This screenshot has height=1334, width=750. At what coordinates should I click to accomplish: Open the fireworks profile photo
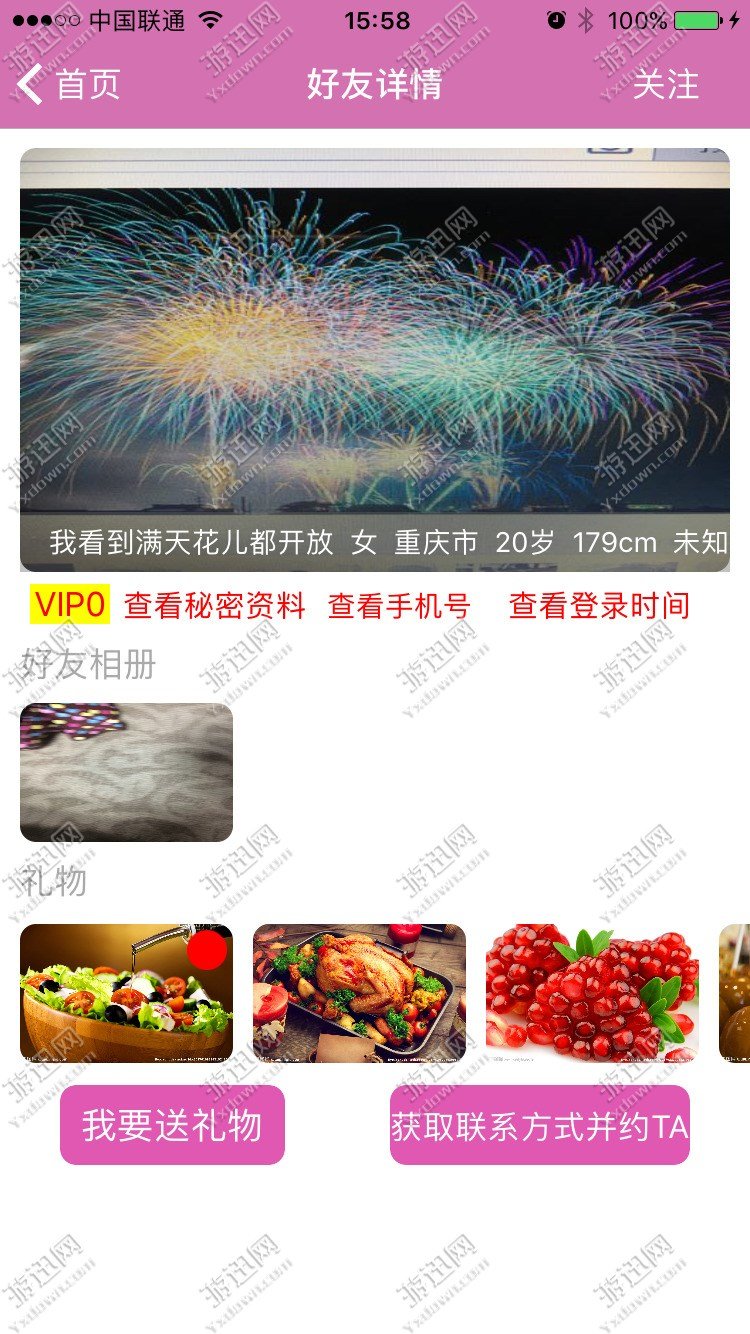(375, 359)
